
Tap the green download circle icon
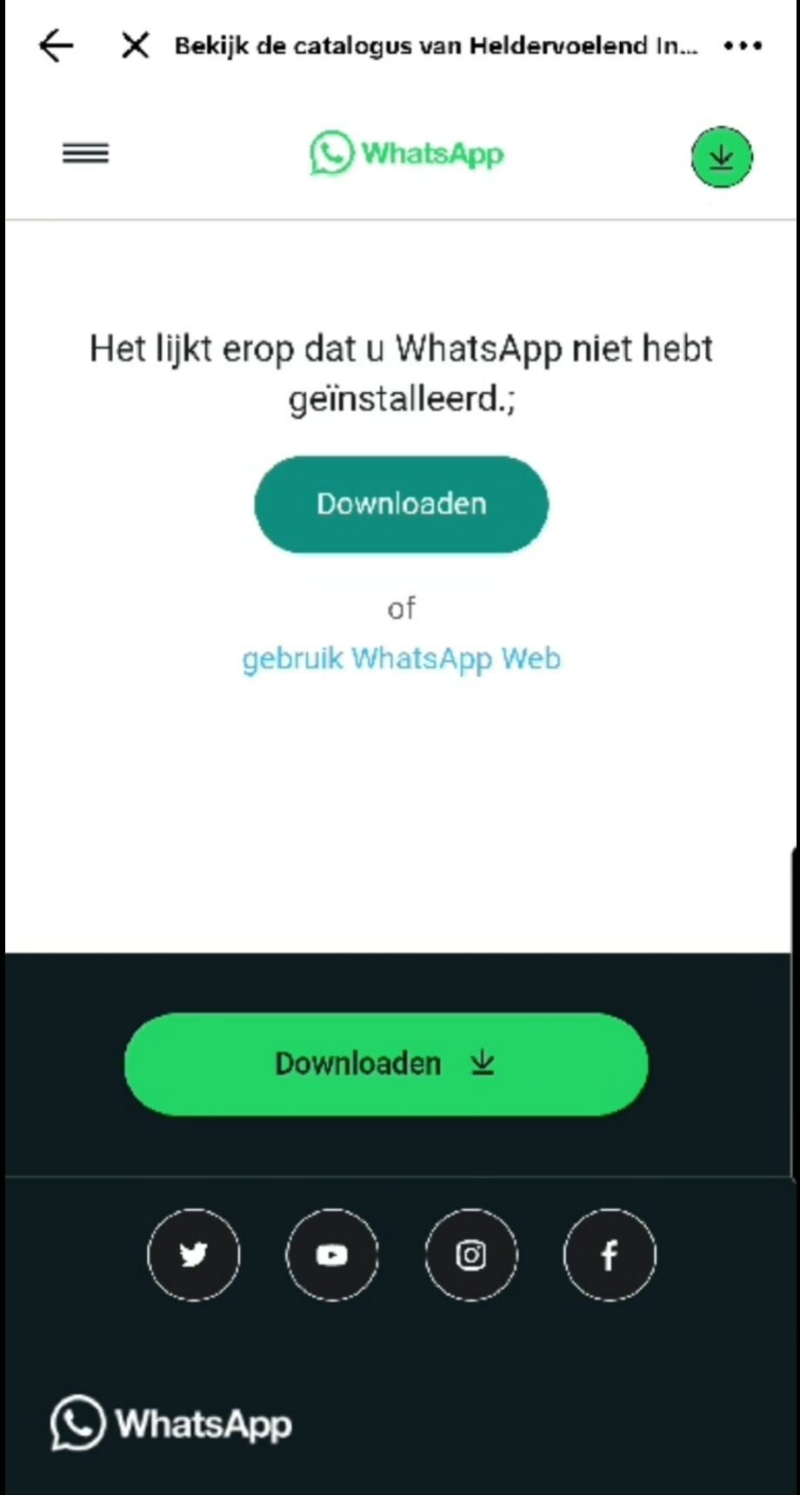click(721, 157)
